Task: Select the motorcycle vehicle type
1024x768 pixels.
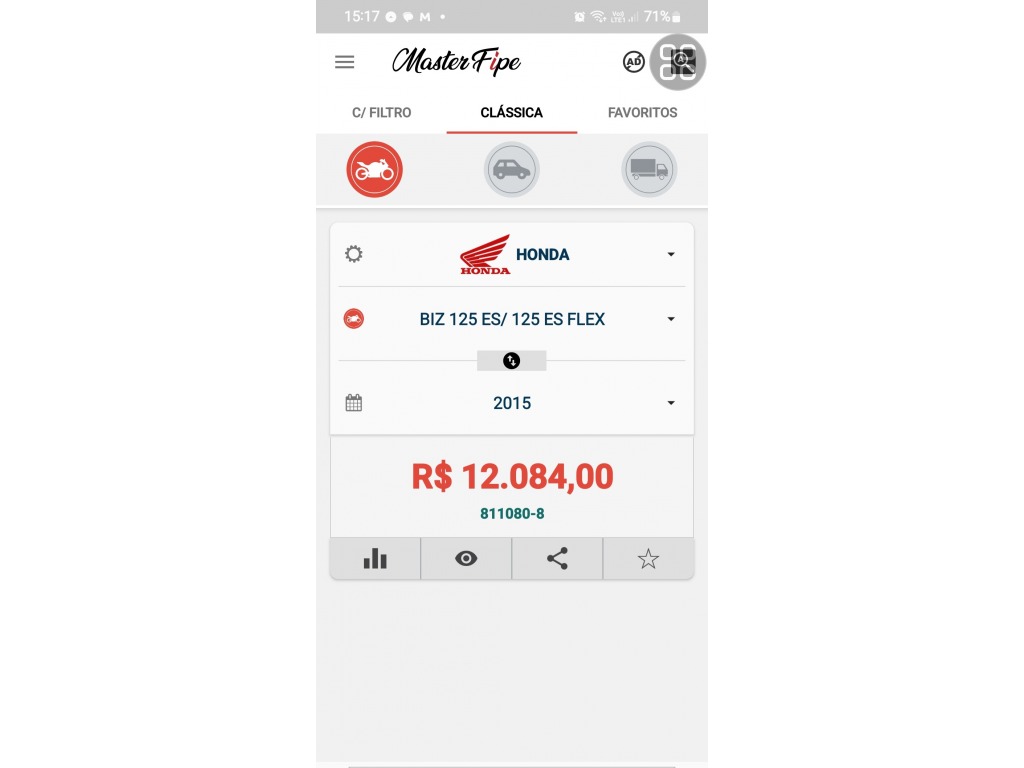Action: tap(374, 170)
